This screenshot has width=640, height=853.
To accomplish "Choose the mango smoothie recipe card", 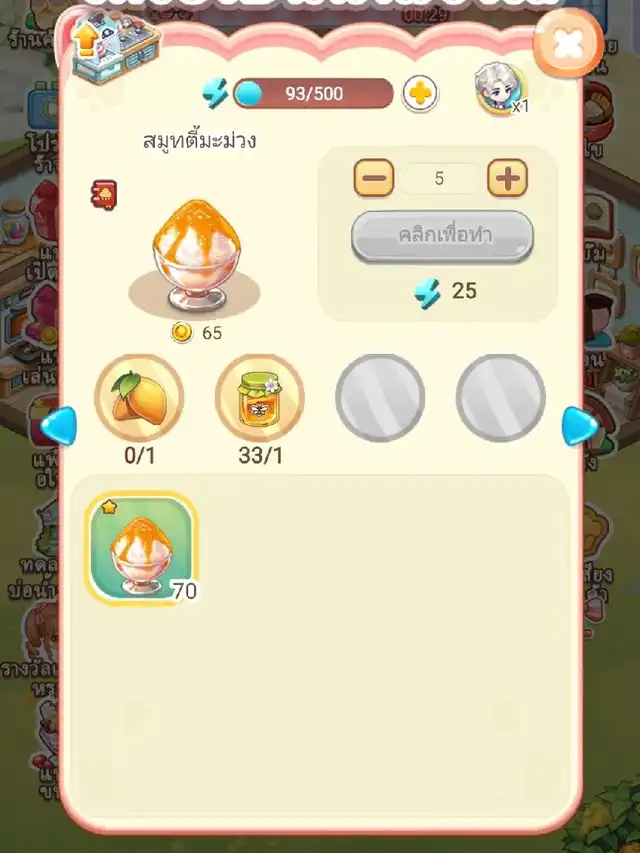I will click(141, 549).
